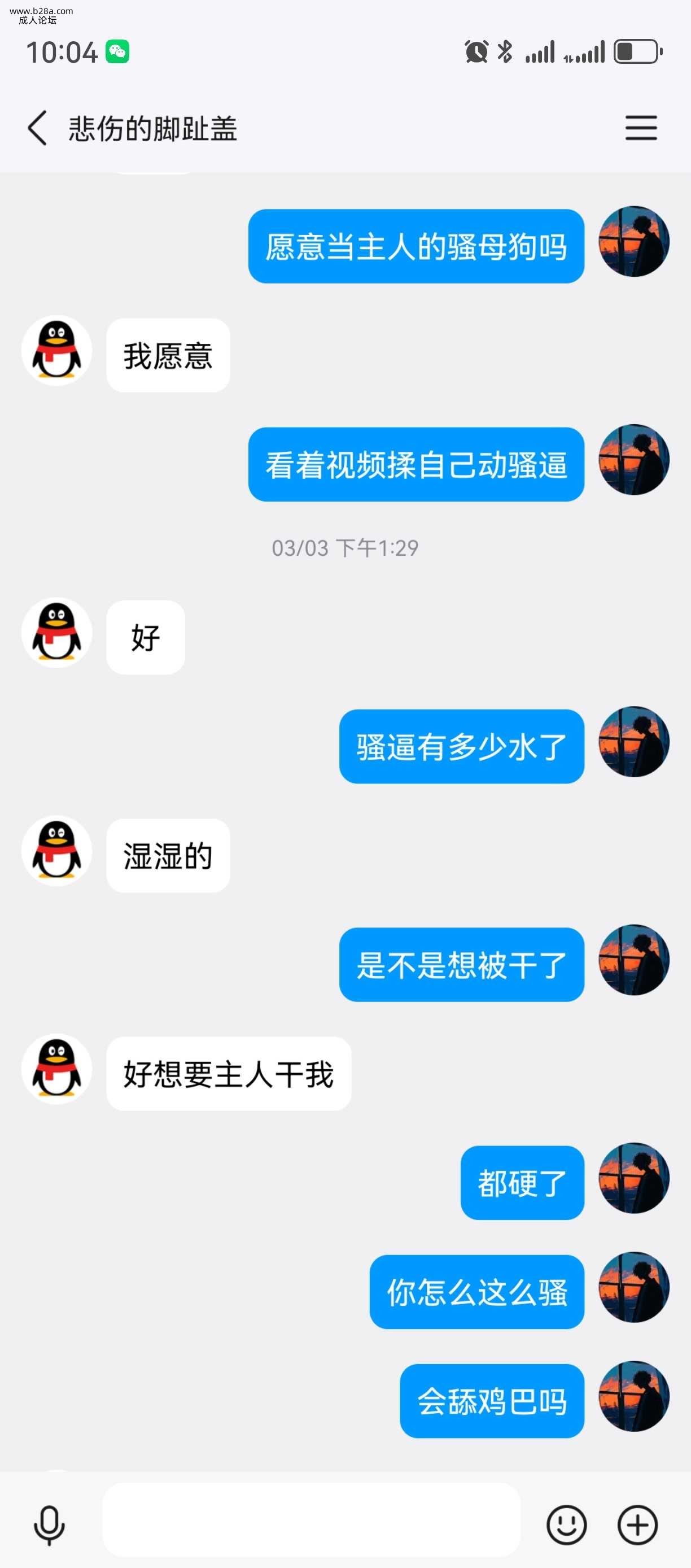Screen dimensions: 691x1568
Task: Tap the white bubble saying 湿湿的
Action: pos(168,857)
